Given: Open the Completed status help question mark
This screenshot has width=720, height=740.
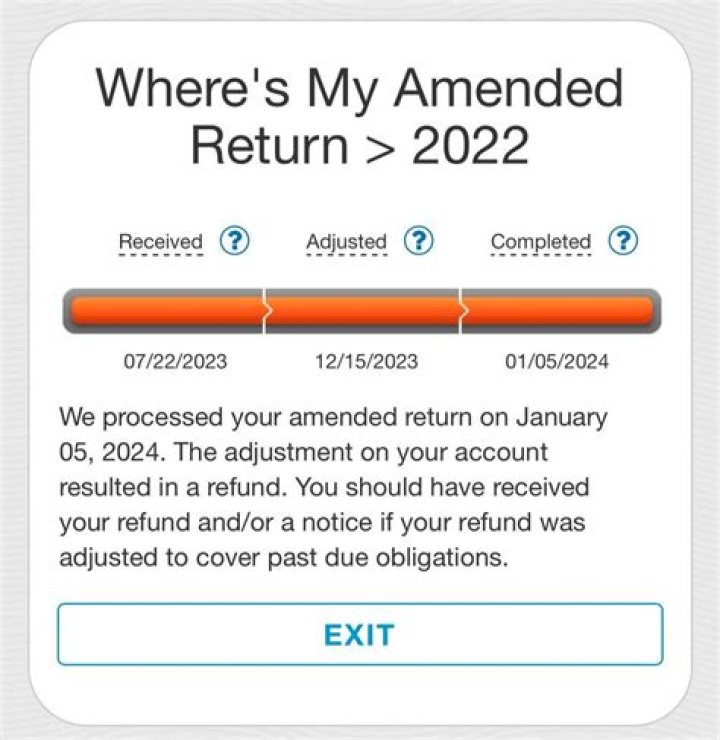Looking at the screenshot, I should coord(623,240).
